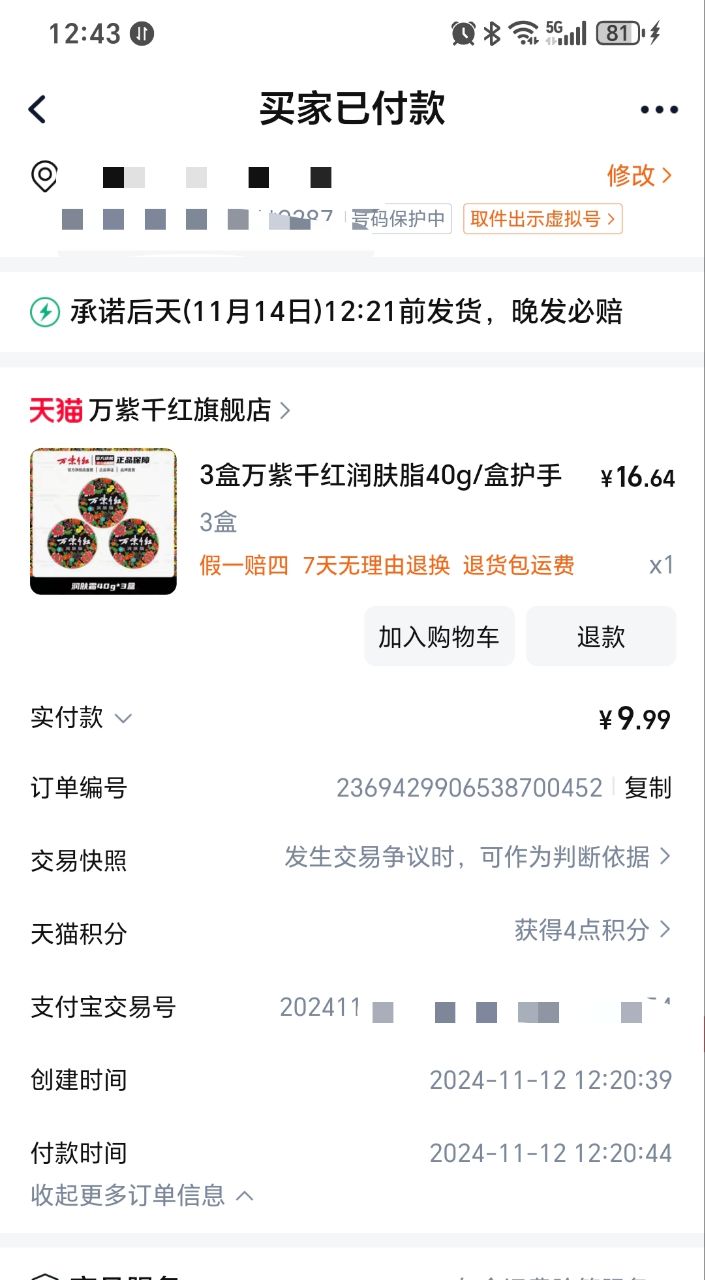Go back using the top-left arrow
705x1280 pixels.
(38, 109)
